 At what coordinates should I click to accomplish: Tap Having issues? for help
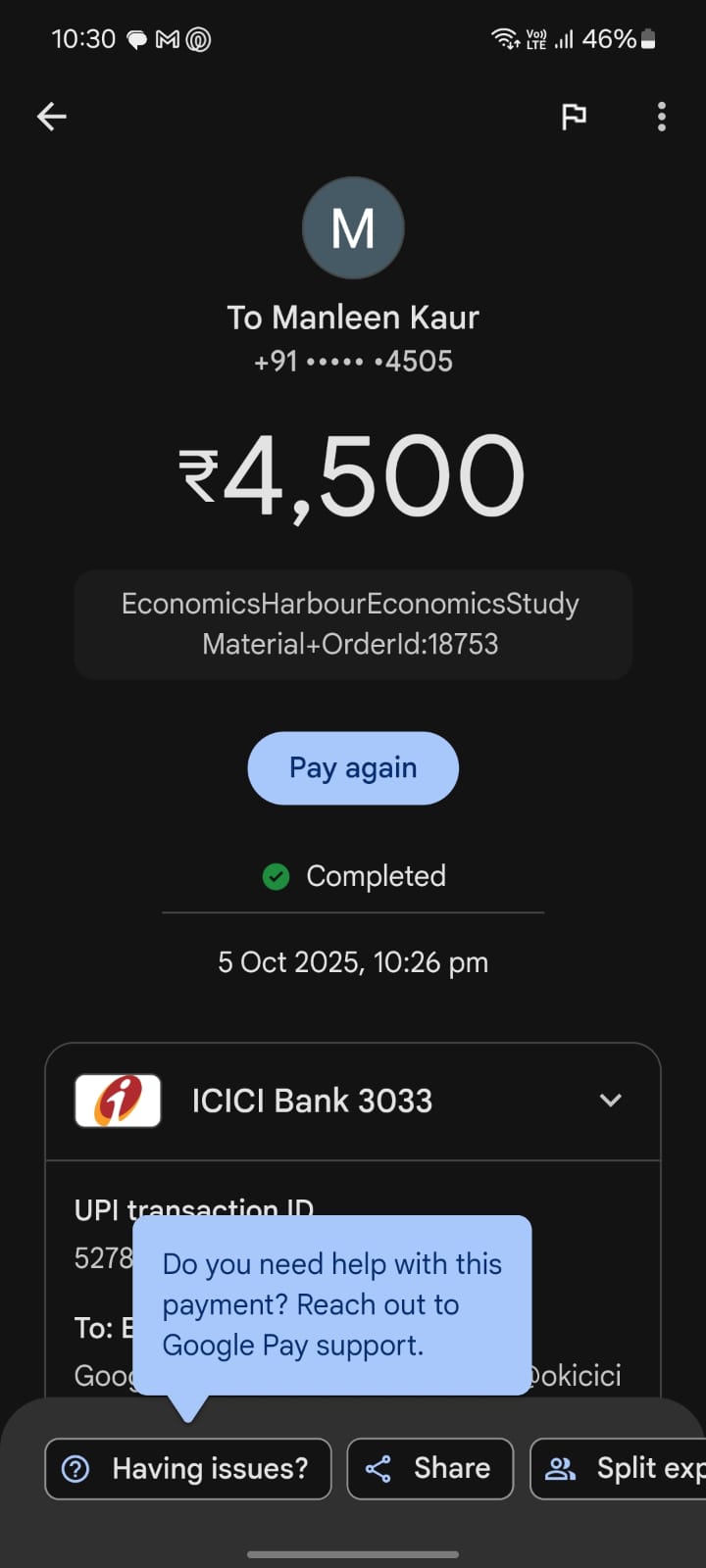(x=188, y=1468)
